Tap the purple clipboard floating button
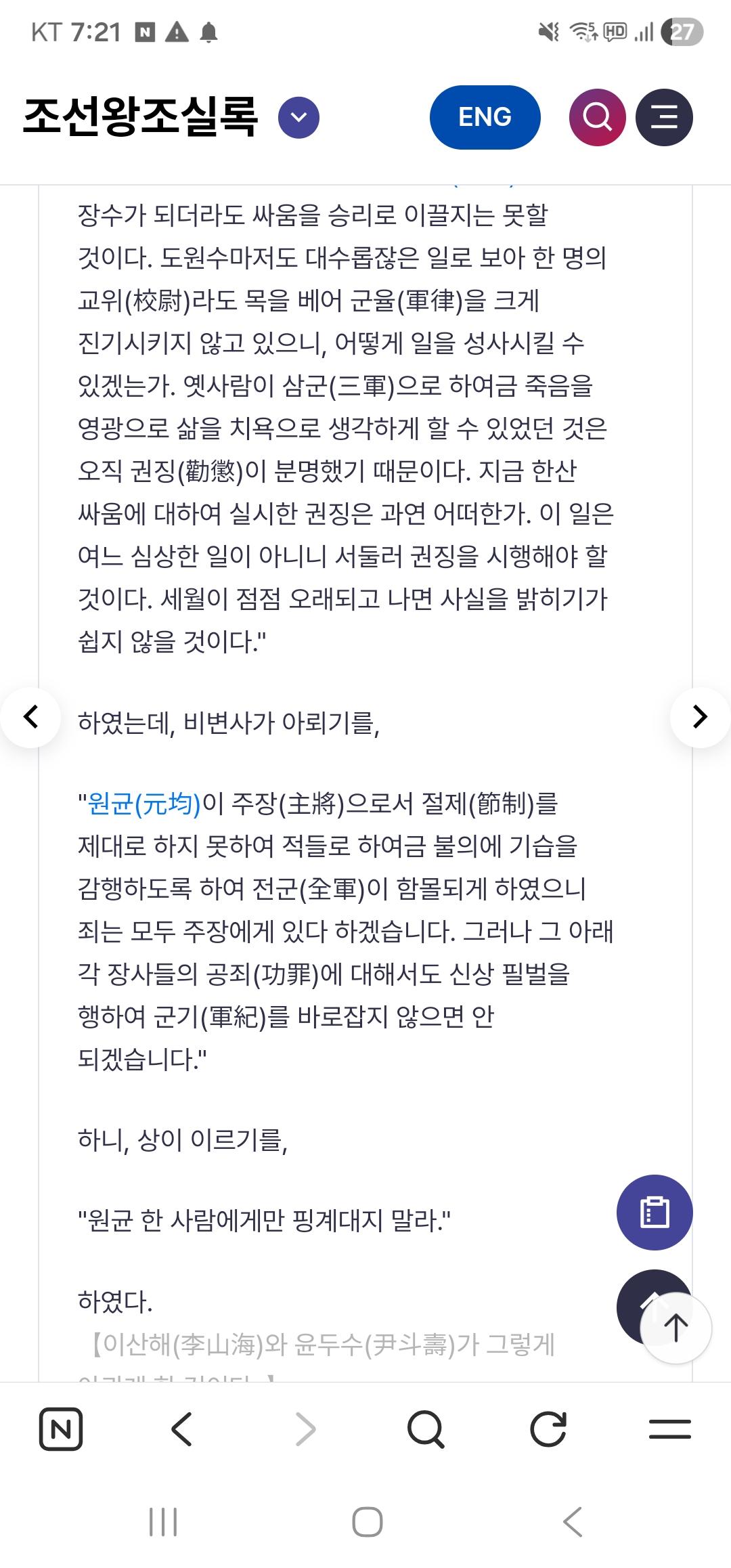Image resolution: width=731 pixels, height=1568 pixels. click(x=654, y=1213)
